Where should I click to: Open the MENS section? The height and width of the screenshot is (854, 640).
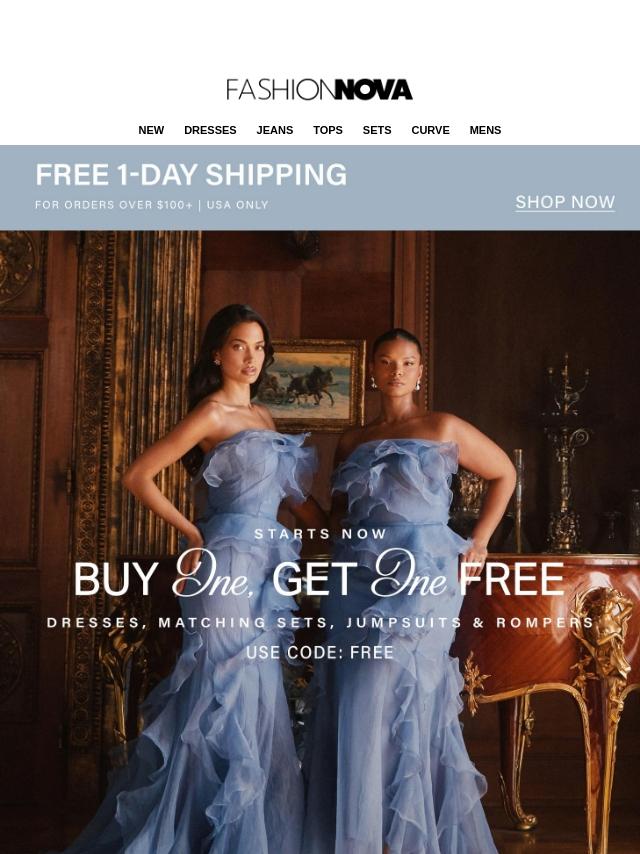pyautogui.click(x=485, y=130)
